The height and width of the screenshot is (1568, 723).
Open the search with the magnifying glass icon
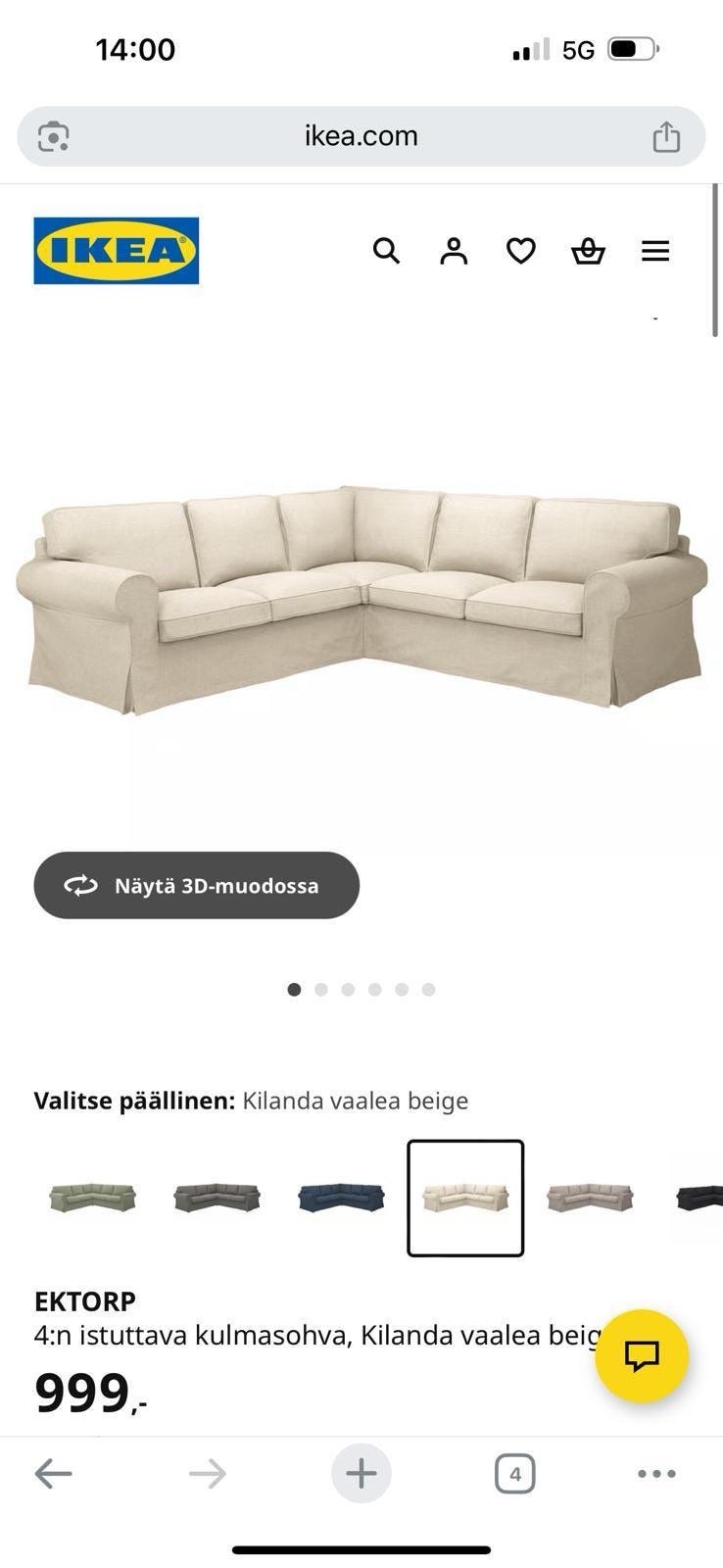pyautogui.click(x=386, y=251)
